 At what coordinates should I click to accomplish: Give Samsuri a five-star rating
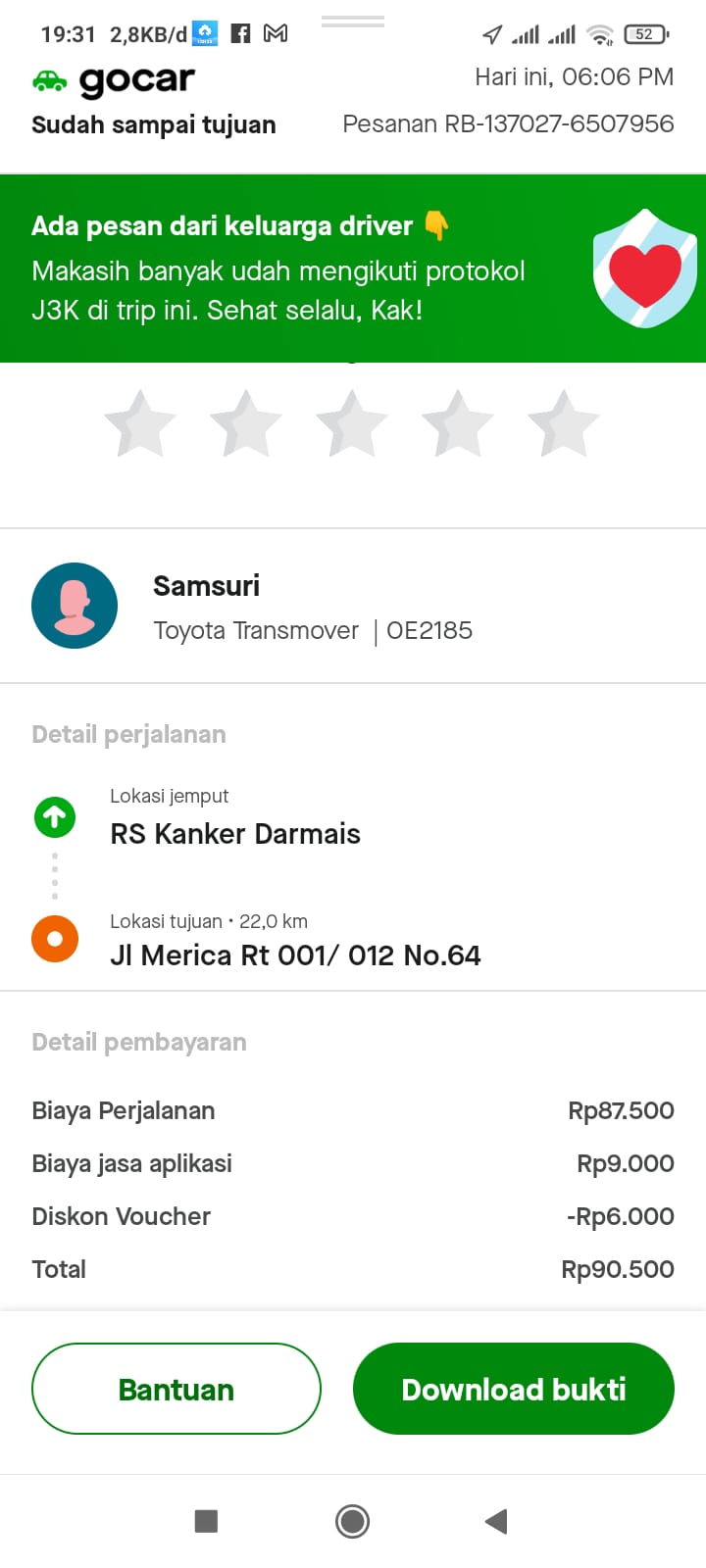[564, 424]
